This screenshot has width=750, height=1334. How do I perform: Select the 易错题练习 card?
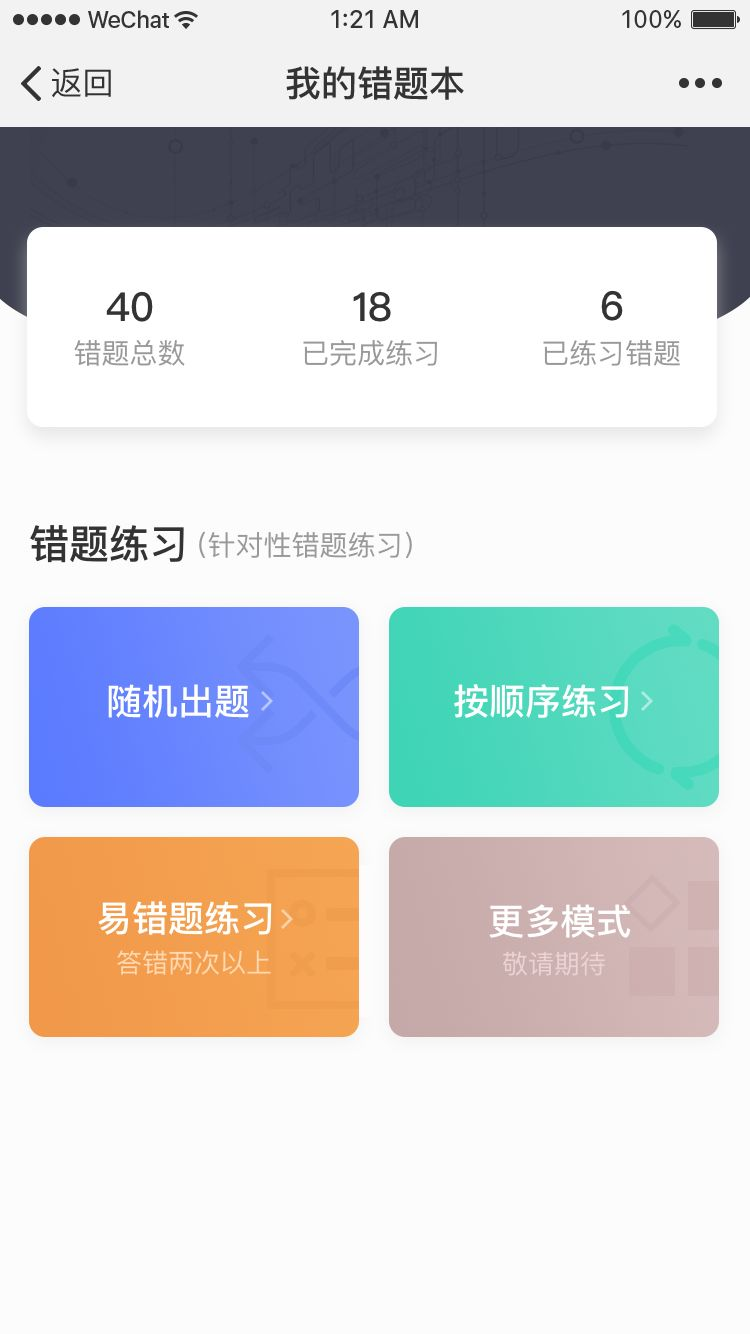(x=193, y=936)
